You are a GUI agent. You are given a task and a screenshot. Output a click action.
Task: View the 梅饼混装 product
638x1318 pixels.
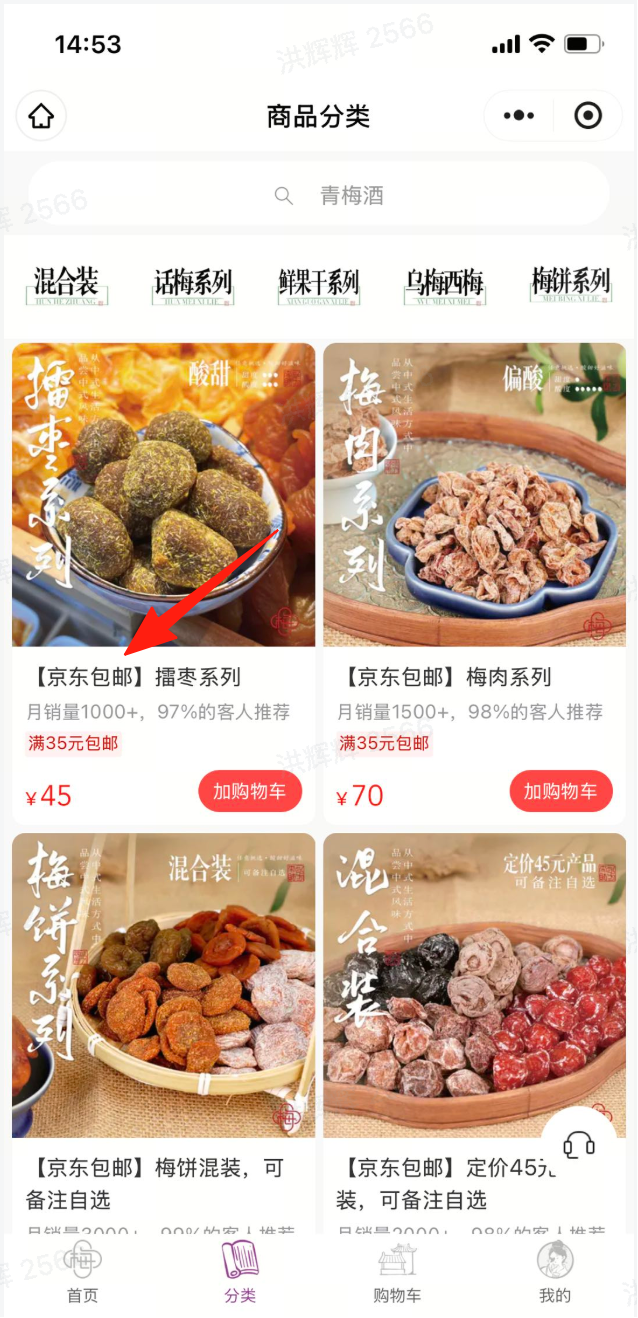163,985
